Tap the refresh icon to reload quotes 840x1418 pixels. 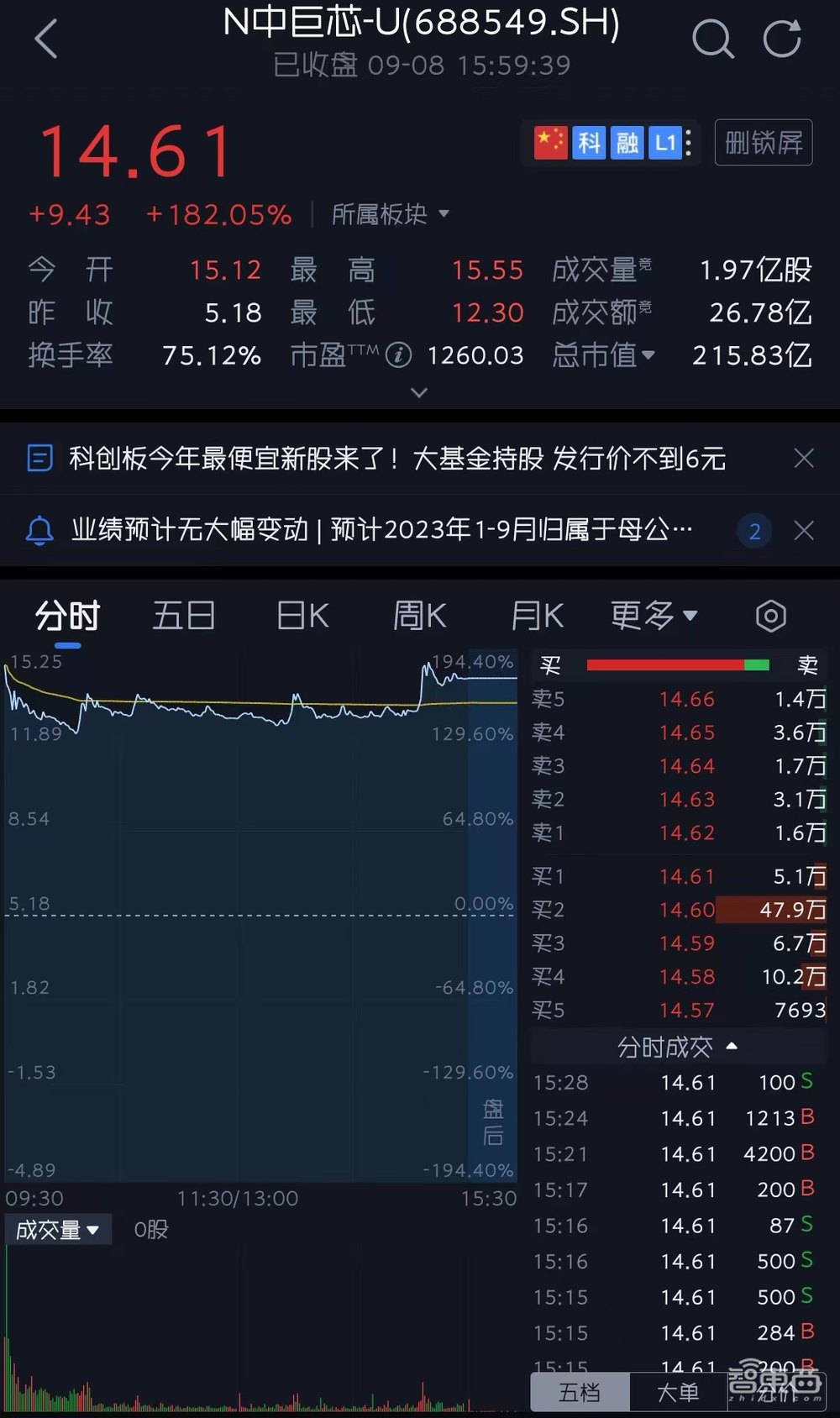coord(782,38)
